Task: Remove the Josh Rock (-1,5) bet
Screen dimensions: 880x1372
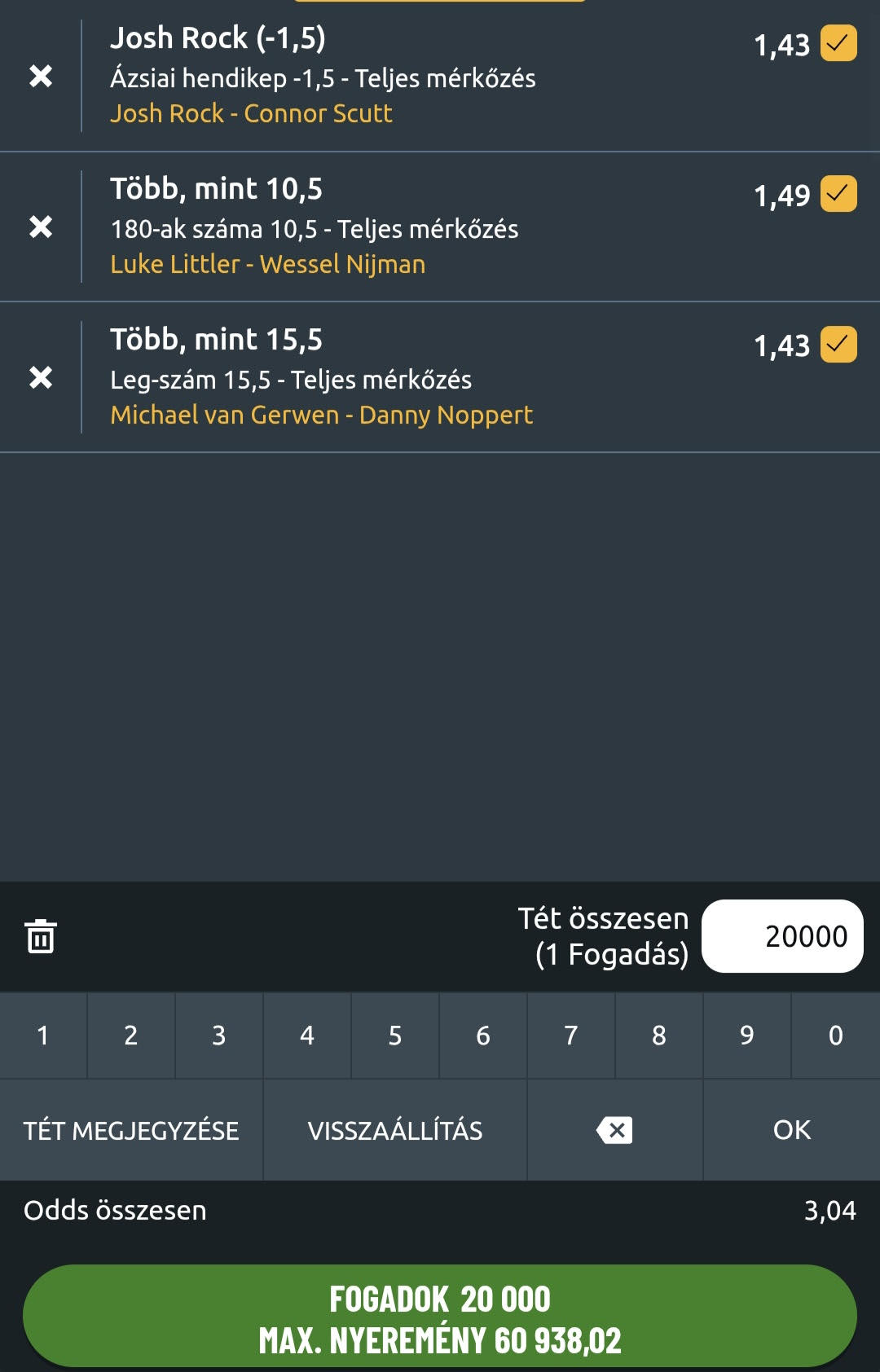Action: (x=41, y=76)
